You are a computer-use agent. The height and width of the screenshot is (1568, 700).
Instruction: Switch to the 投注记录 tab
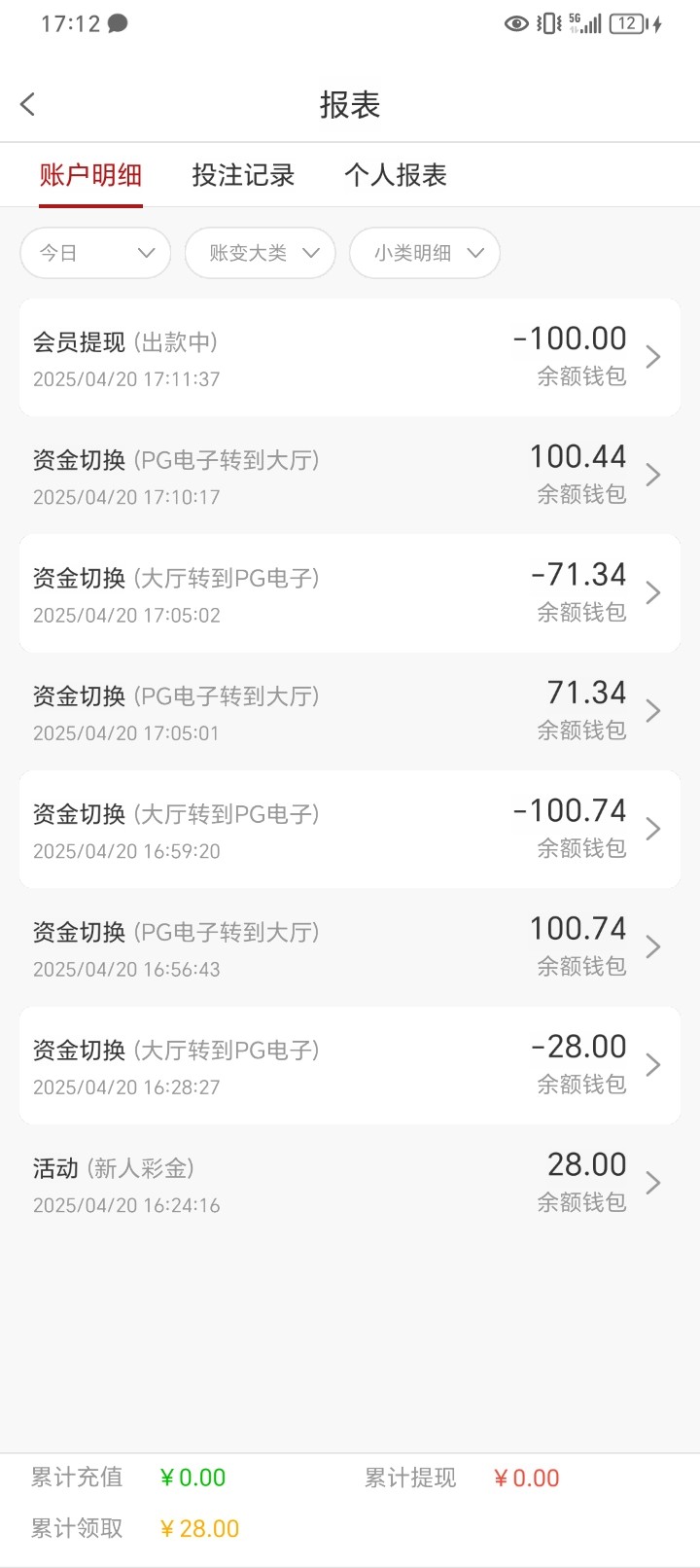click(243, 175)
